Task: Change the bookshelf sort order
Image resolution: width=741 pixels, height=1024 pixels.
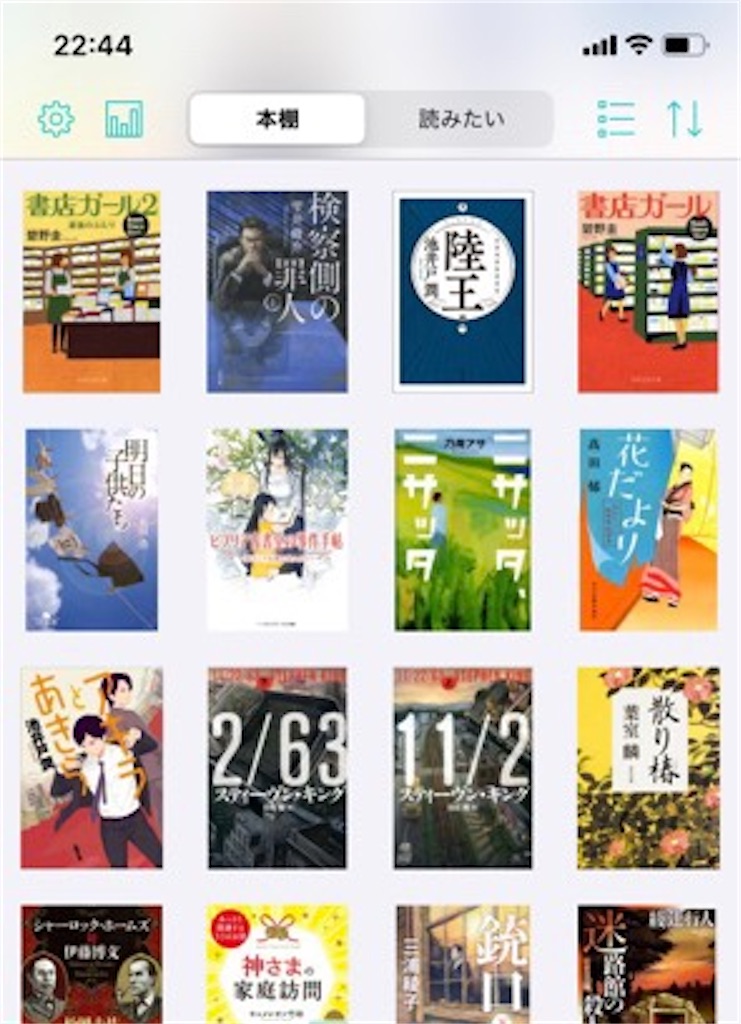Action: (685, 119)
